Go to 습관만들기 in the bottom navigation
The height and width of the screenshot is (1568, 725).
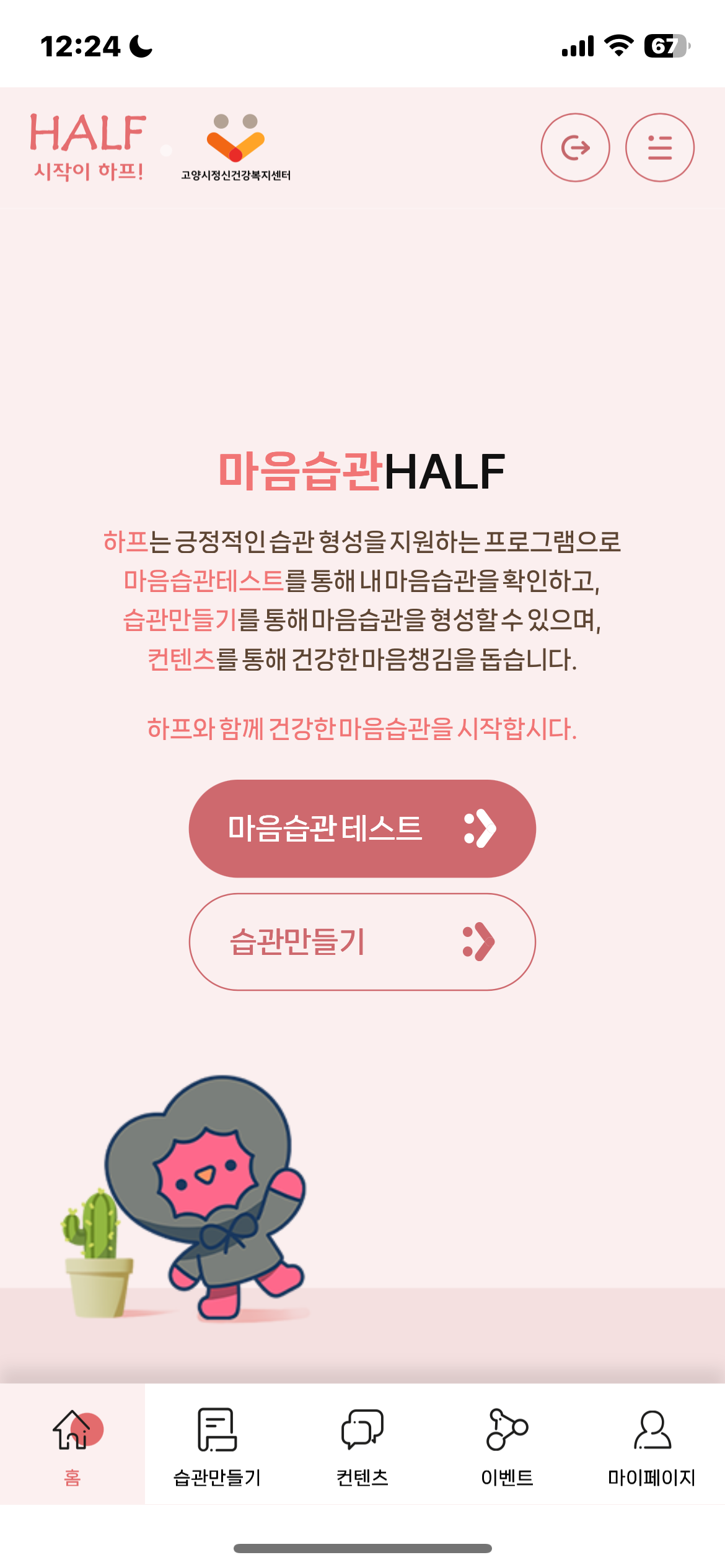pos(217,1444)
